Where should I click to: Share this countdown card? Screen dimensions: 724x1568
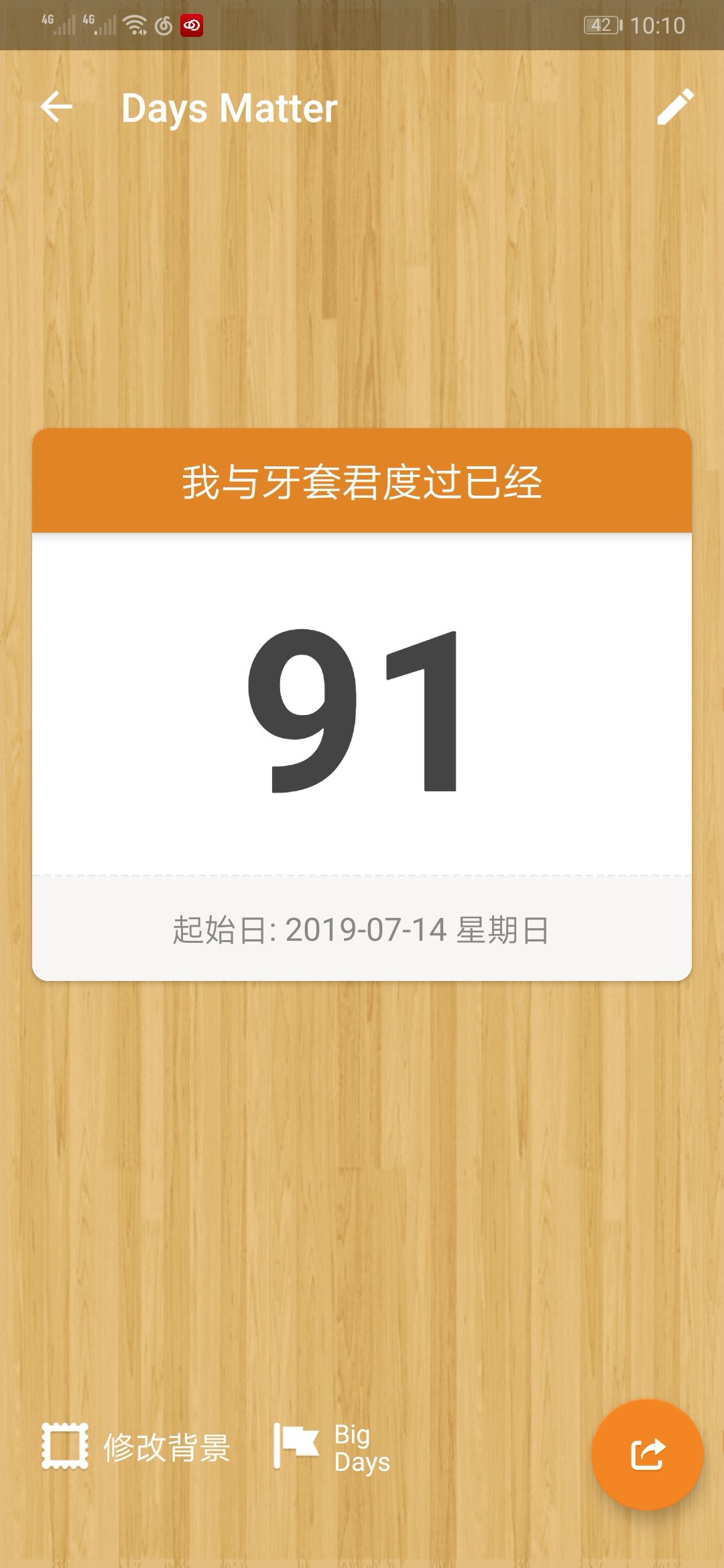tap(647, 1454)
